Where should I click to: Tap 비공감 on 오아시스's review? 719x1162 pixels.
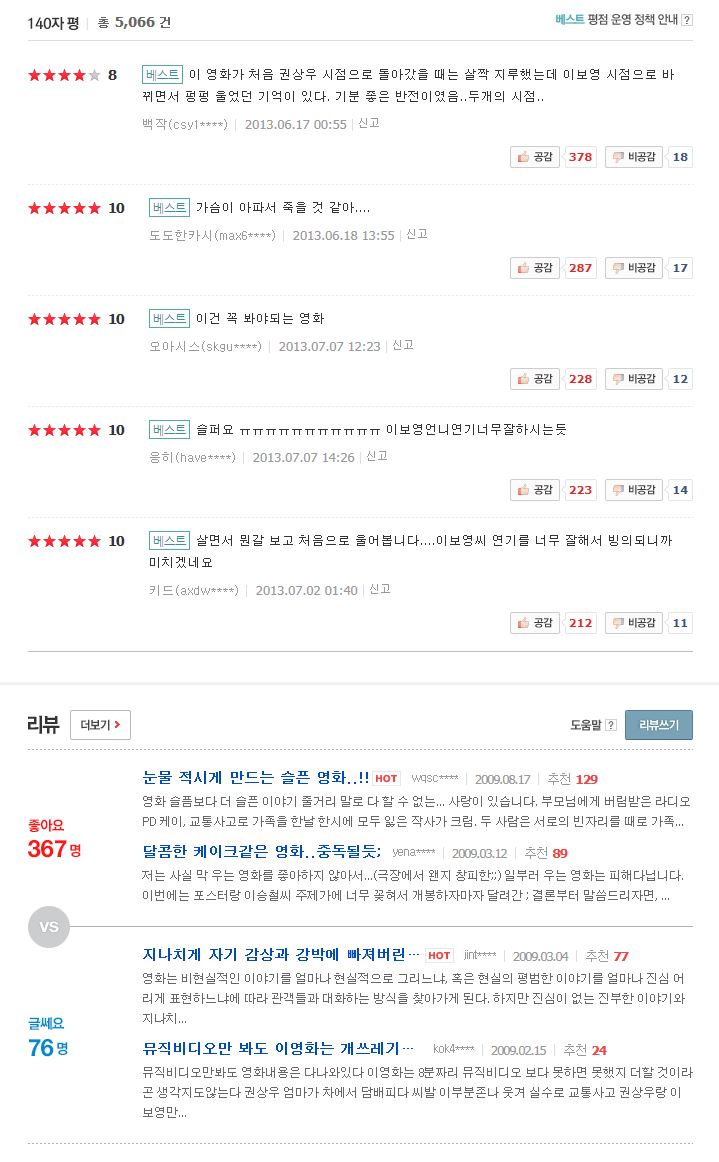(x=633, y=379)
